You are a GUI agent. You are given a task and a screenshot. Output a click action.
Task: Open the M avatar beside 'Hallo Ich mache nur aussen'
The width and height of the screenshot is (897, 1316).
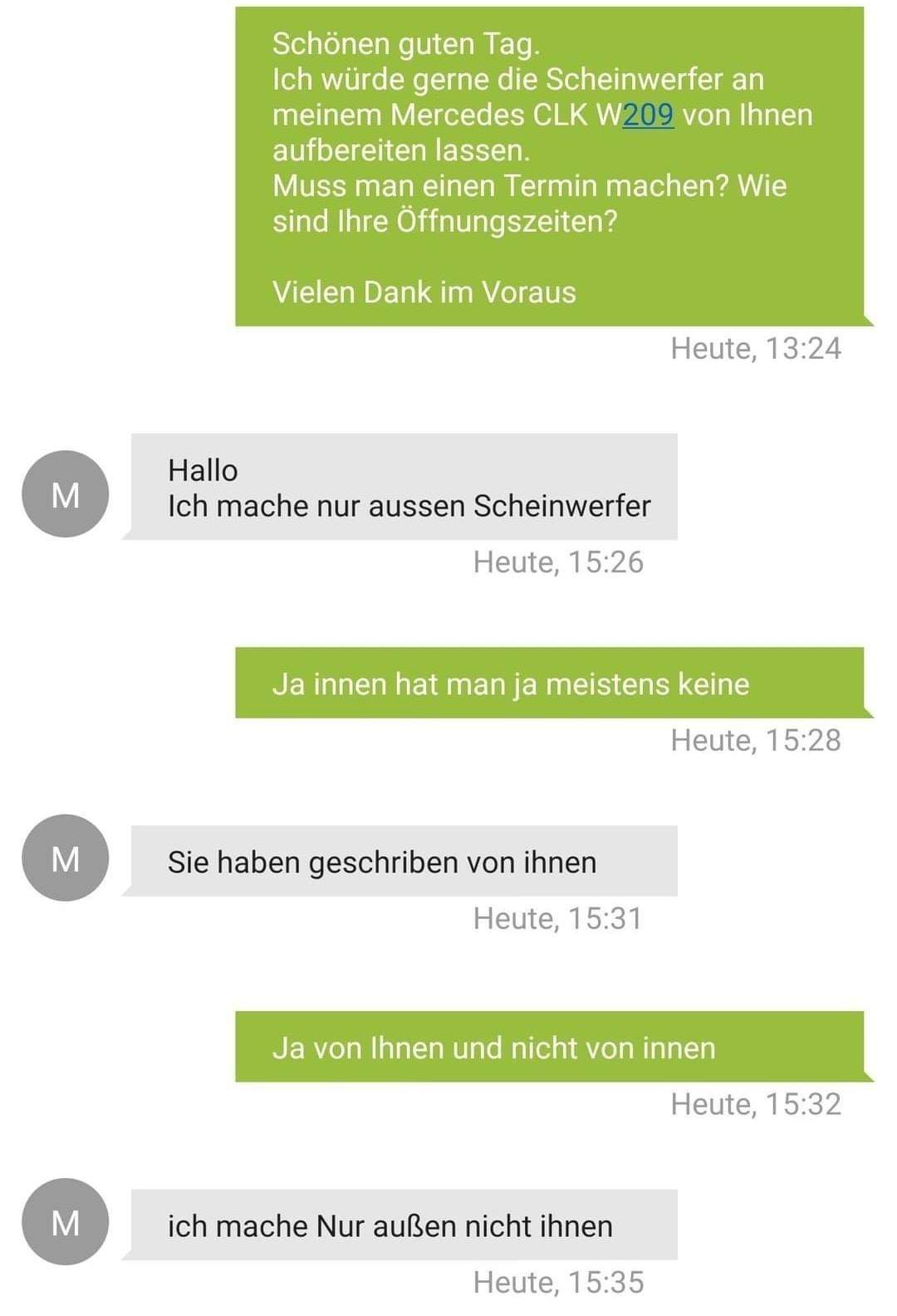(66, 494)
